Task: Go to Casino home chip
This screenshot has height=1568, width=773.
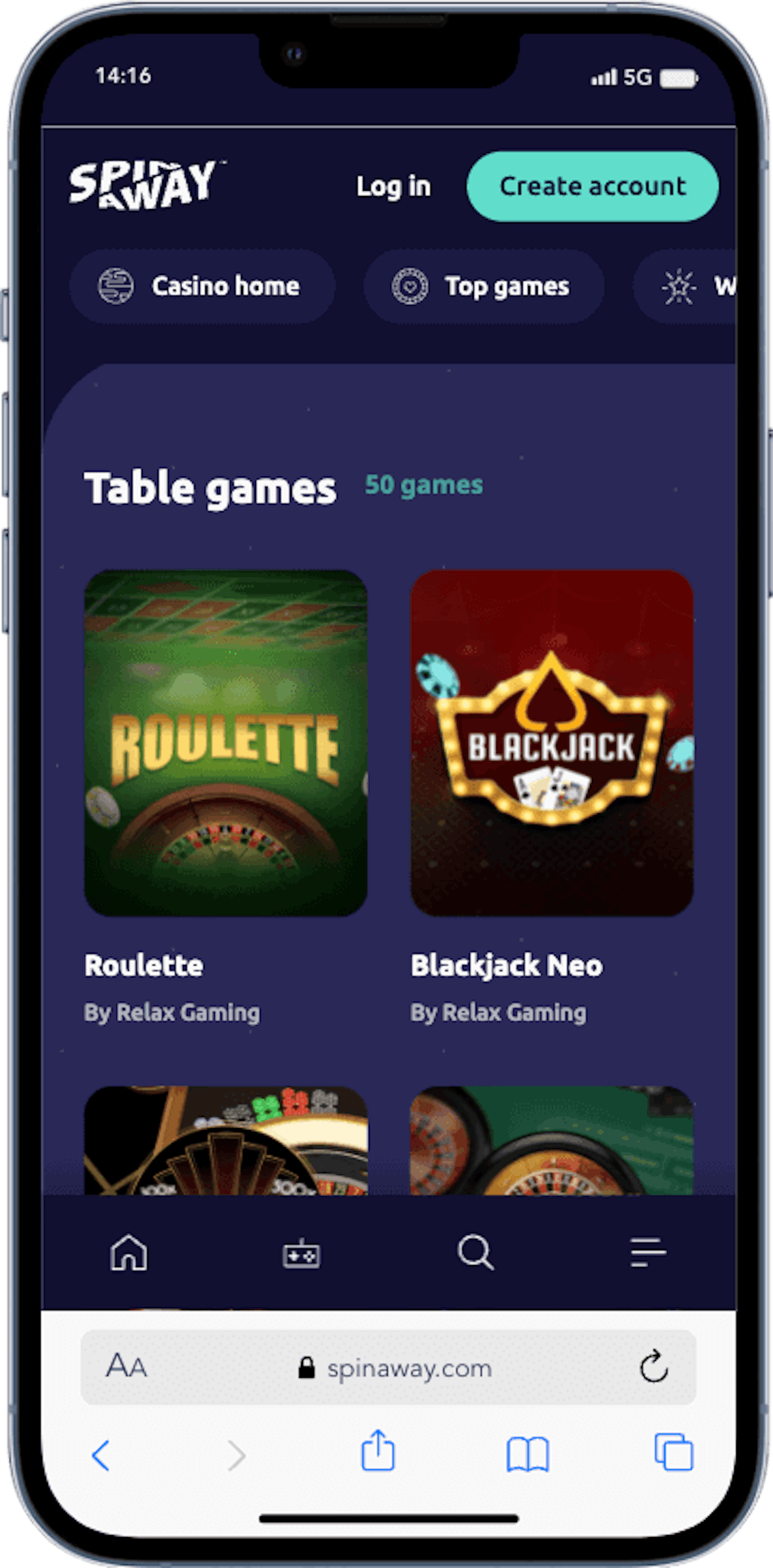Action: click(201, 286)
